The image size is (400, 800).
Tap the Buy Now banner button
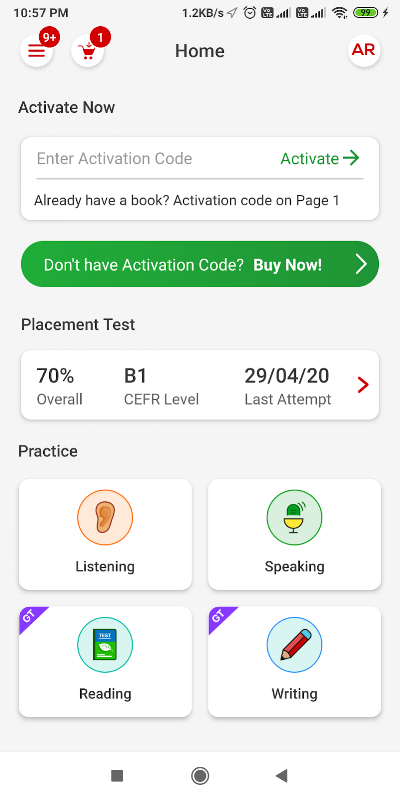[200, 264]
